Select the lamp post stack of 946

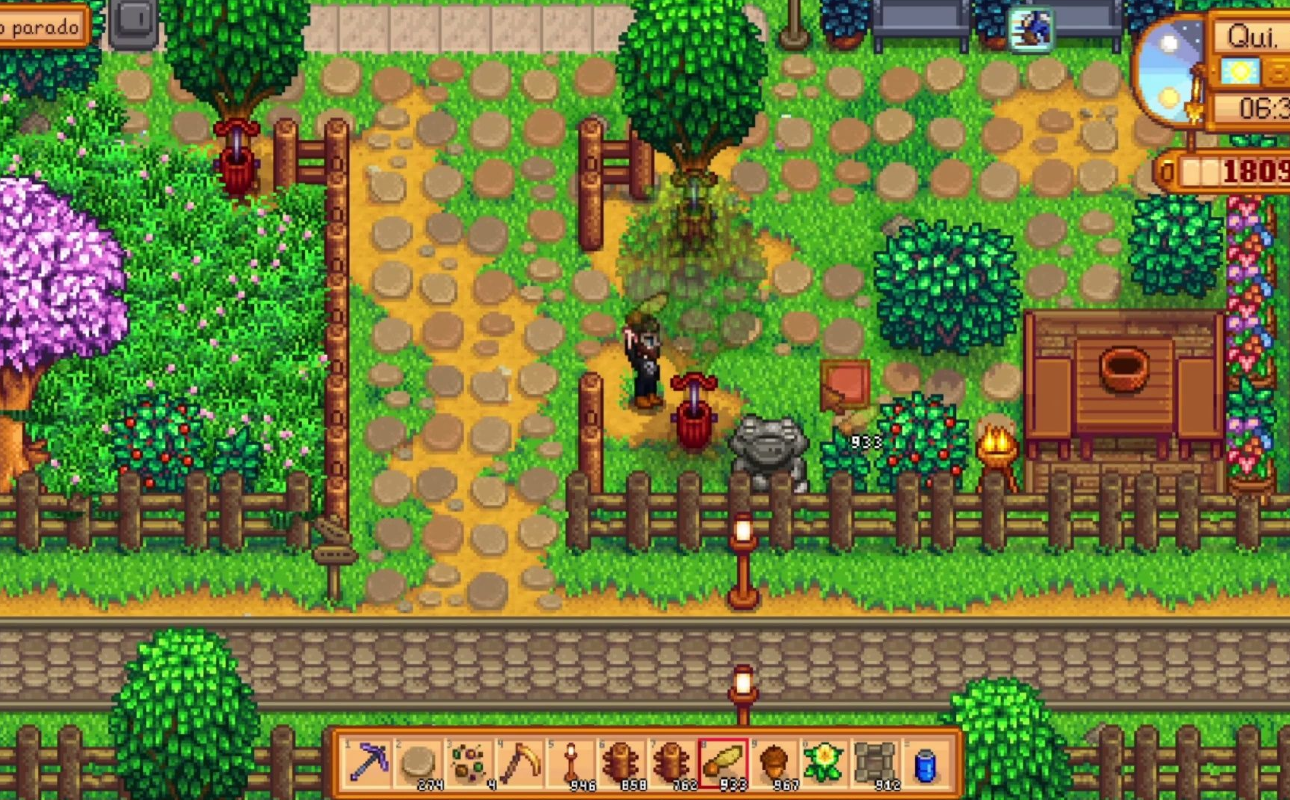point(570,764)
